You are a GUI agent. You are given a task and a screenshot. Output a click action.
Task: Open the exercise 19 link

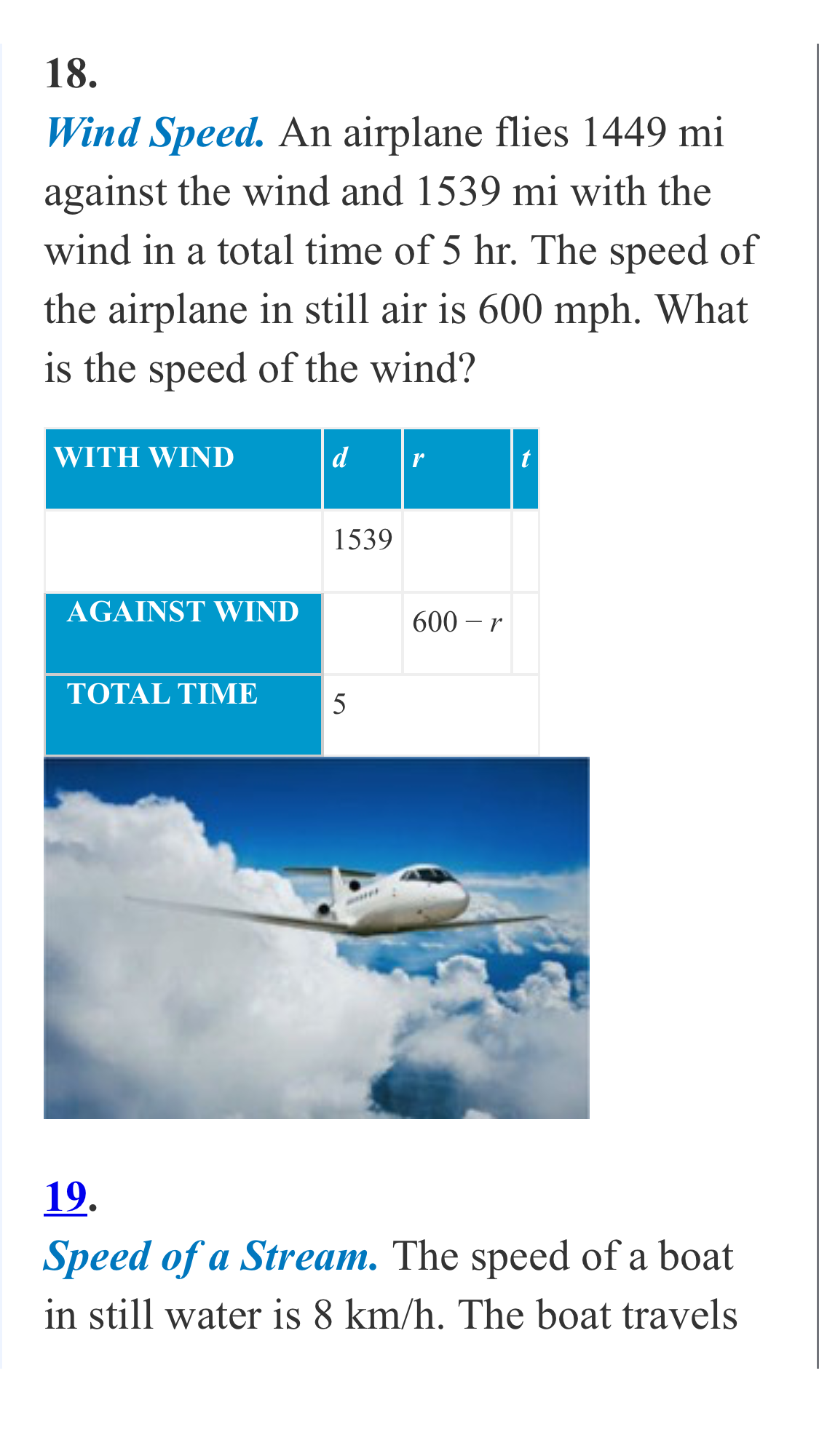pyautogui.click(x=66, y=1197)
